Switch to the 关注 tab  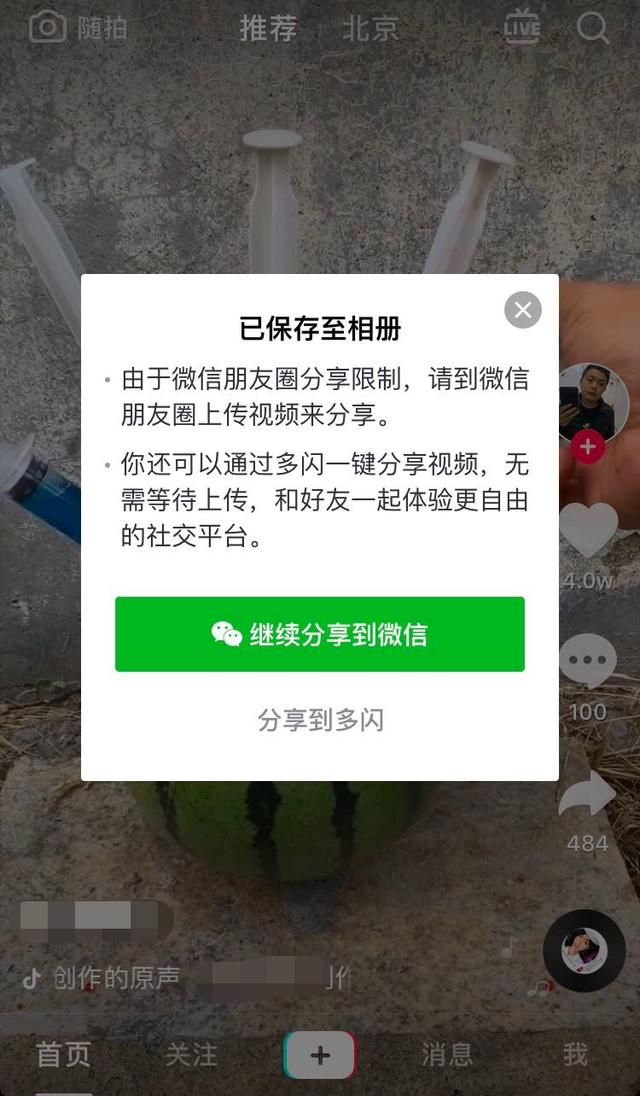pos(191,1054)
